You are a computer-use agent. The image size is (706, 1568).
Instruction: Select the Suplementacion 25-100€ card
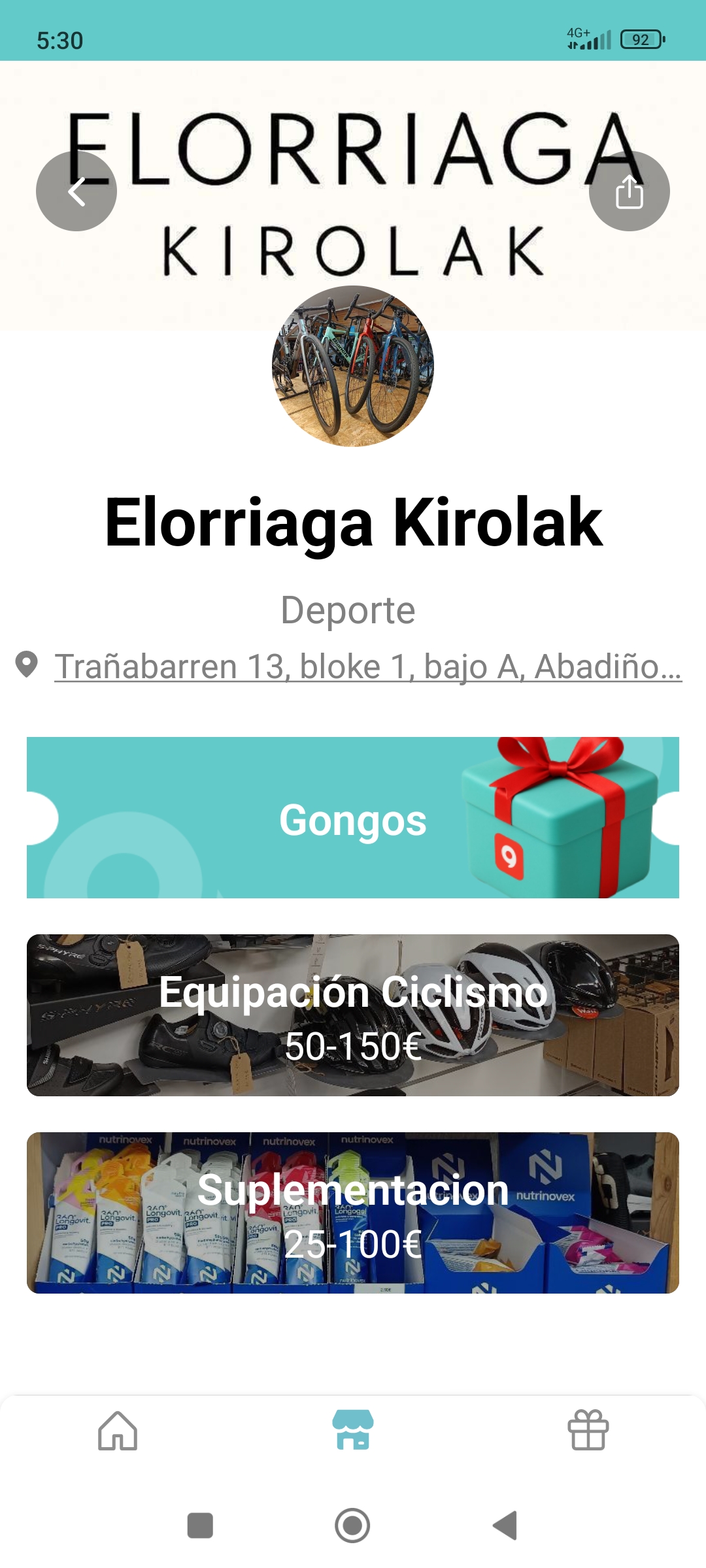point(353,1213)
